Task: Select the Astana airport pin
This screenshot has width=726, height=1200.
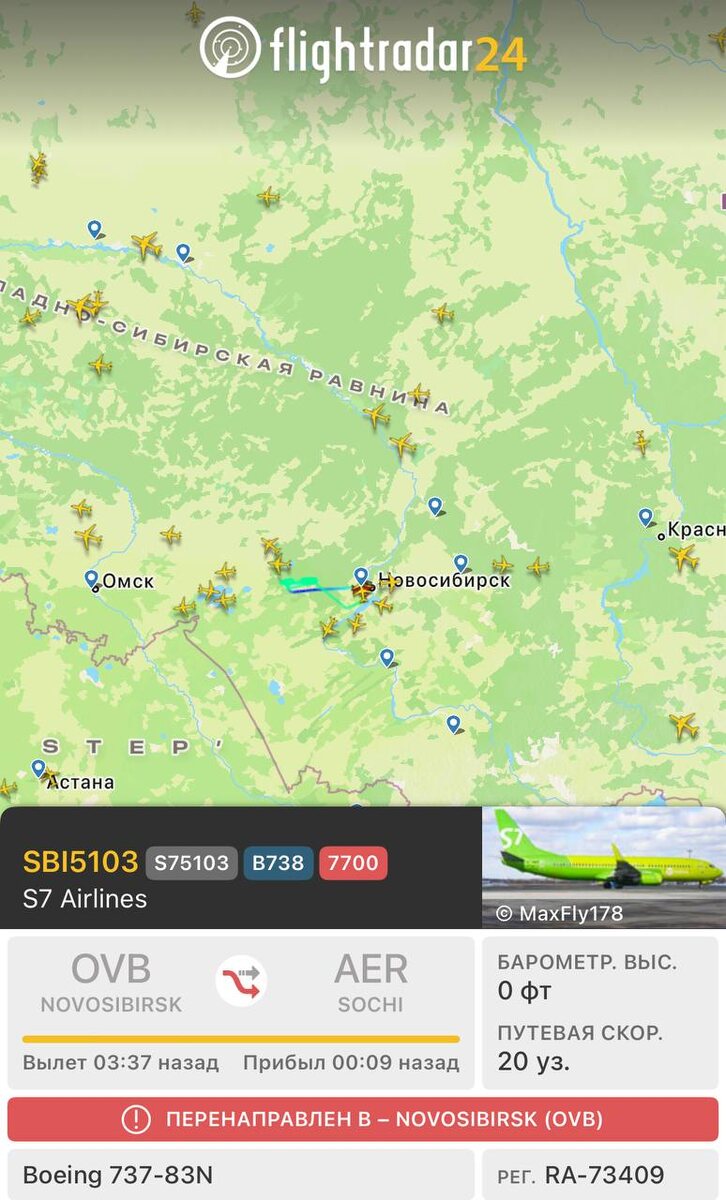Action: tap(38, 767)
